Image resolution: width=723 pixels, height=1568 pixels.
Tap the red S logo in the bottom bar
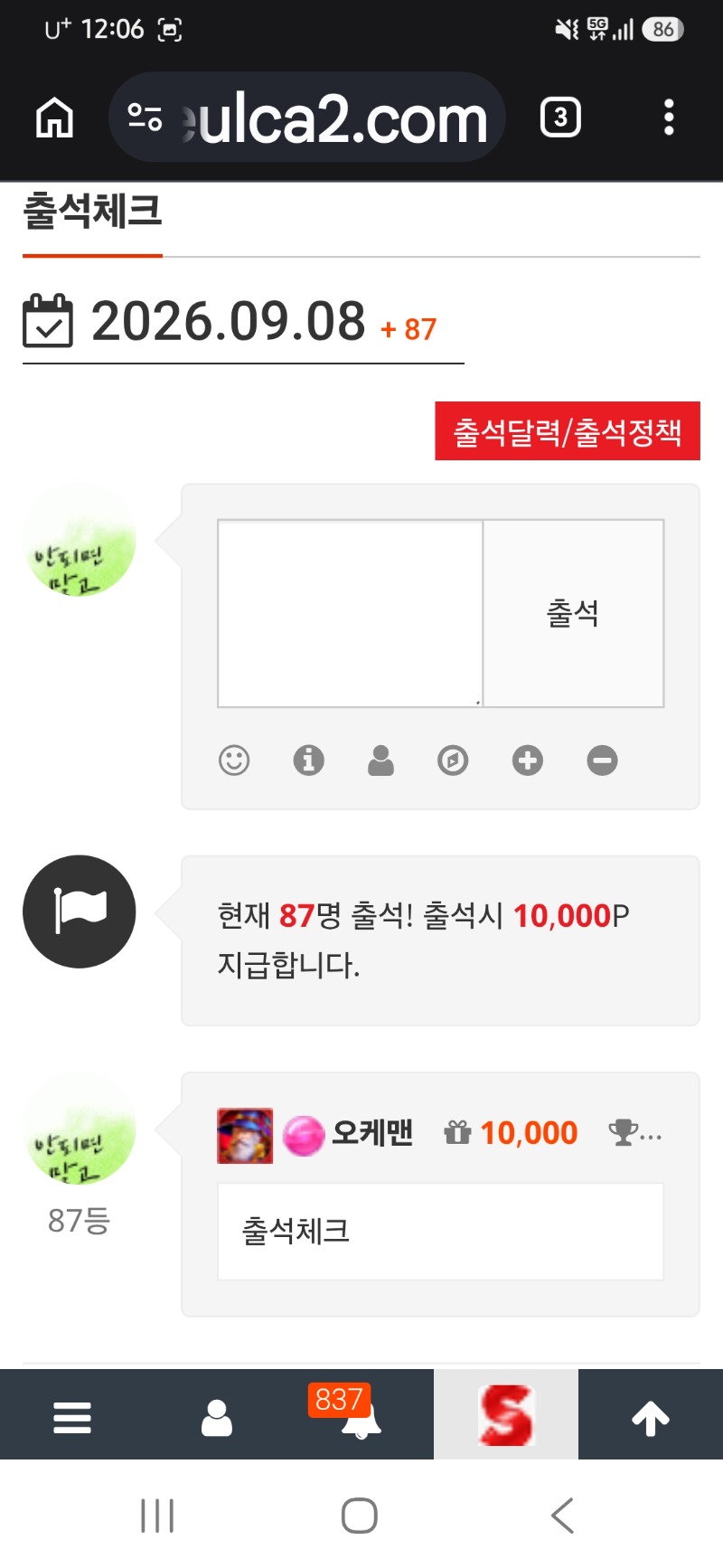(506, 1415)
